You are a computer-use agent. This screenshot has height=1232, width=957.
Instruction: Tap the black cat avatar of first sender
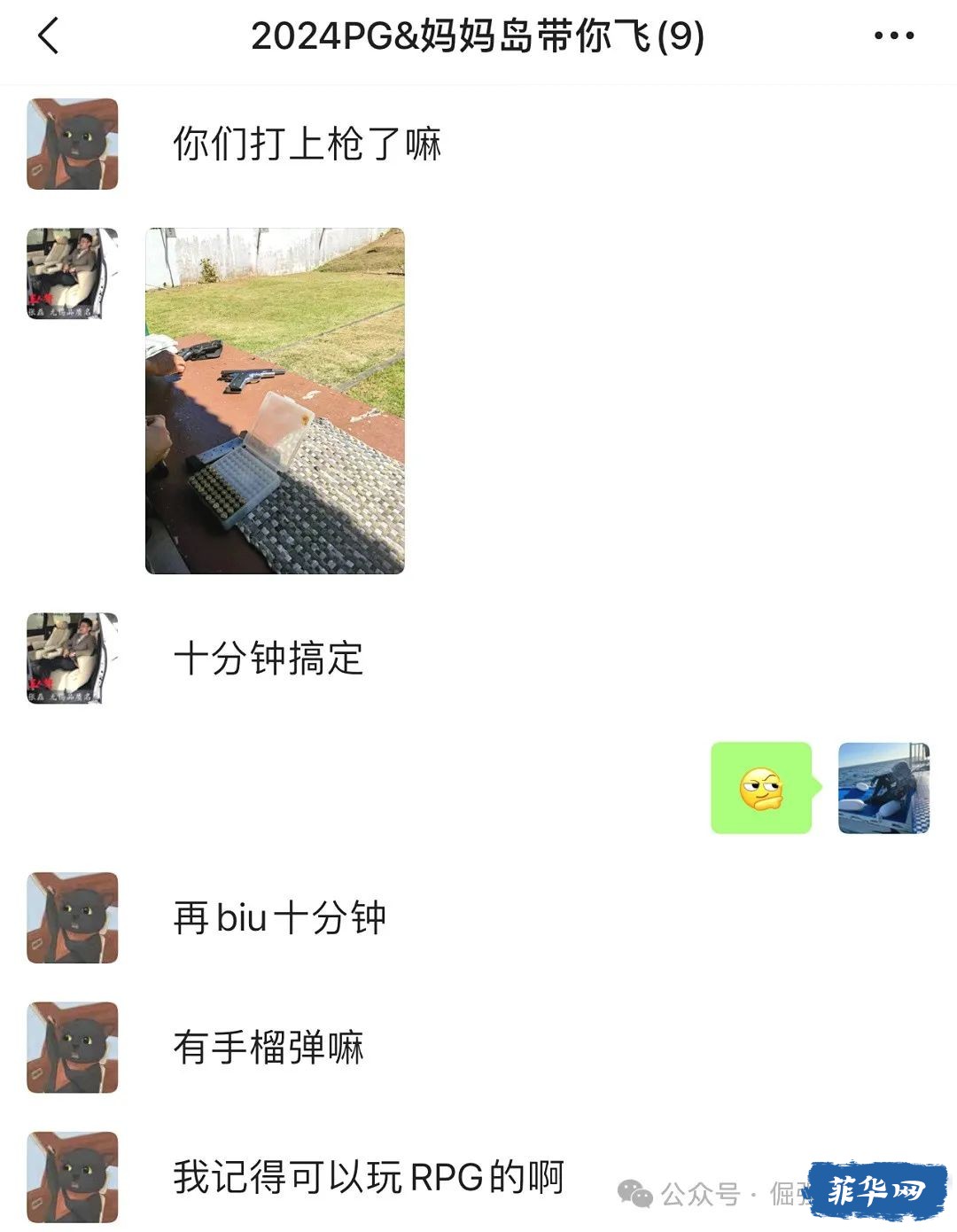[73, 146]
